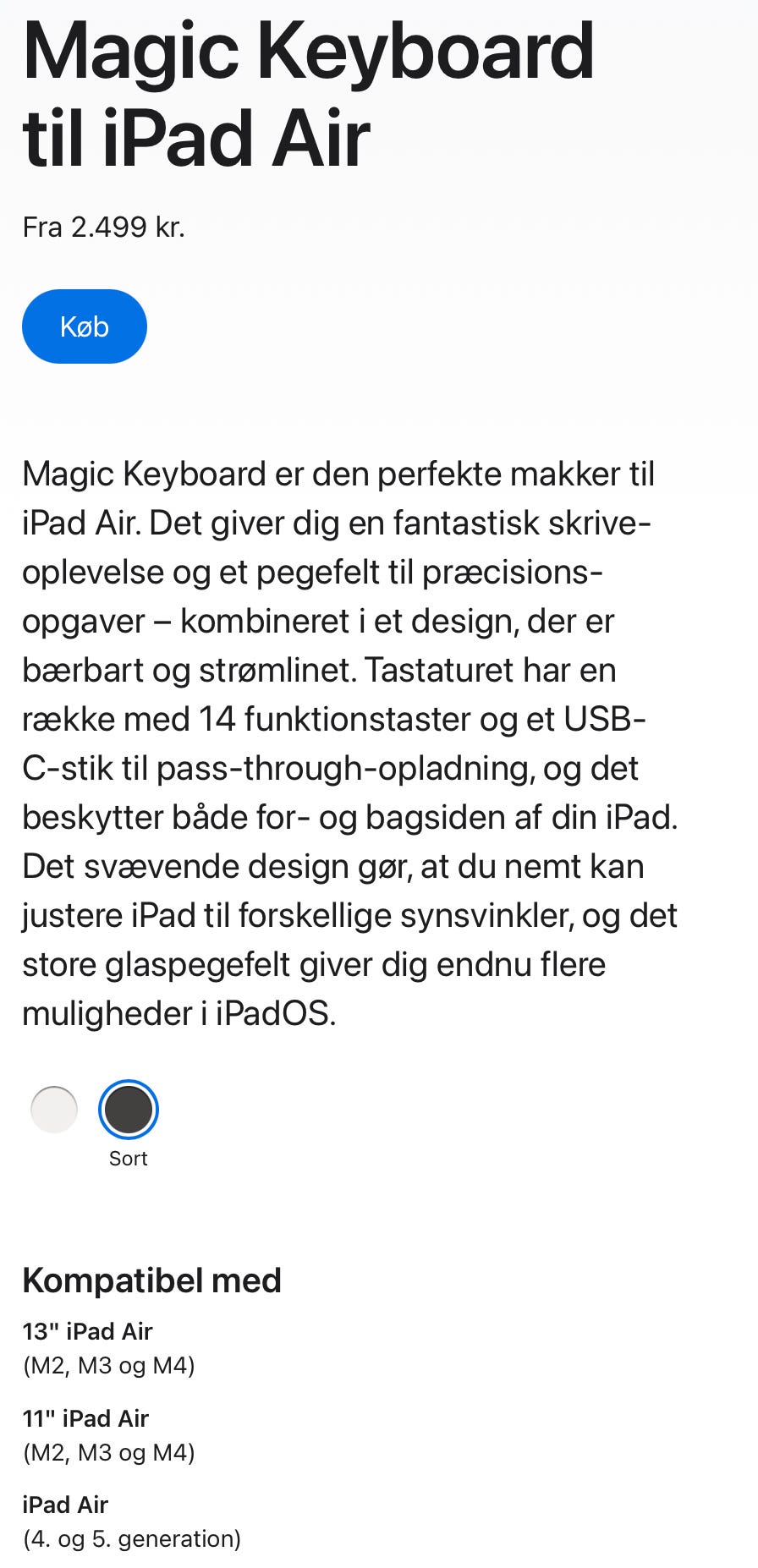This screenshot has height=1568, width=758.
Task: Select the white color swatch
Action: (54, 1109)
